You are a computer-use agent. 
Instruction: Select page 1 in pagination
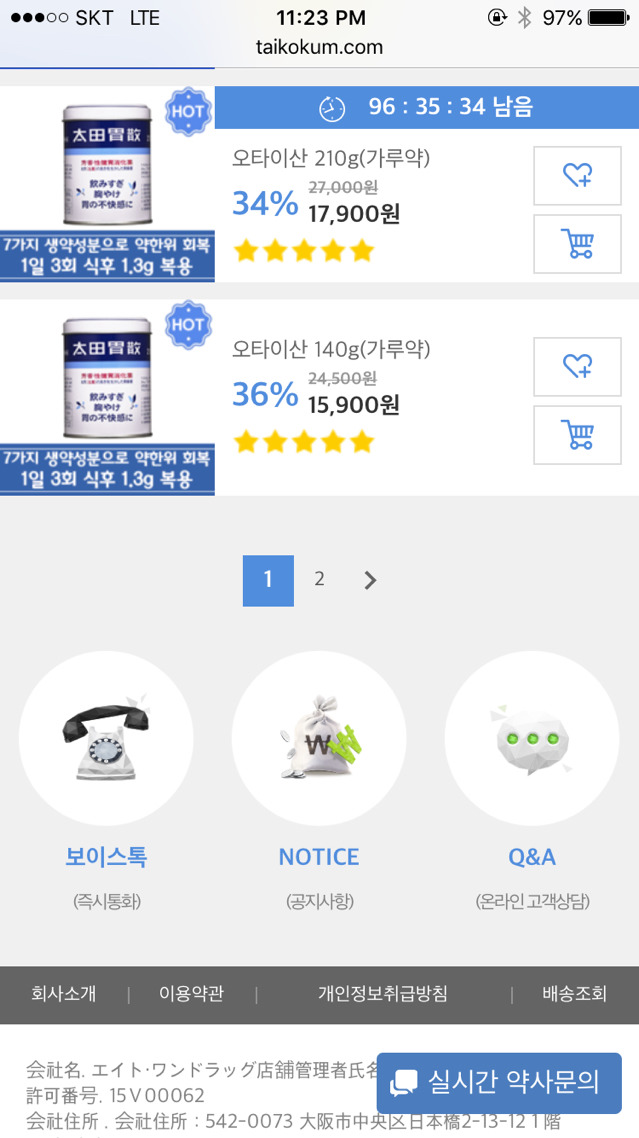pos(268,580)
